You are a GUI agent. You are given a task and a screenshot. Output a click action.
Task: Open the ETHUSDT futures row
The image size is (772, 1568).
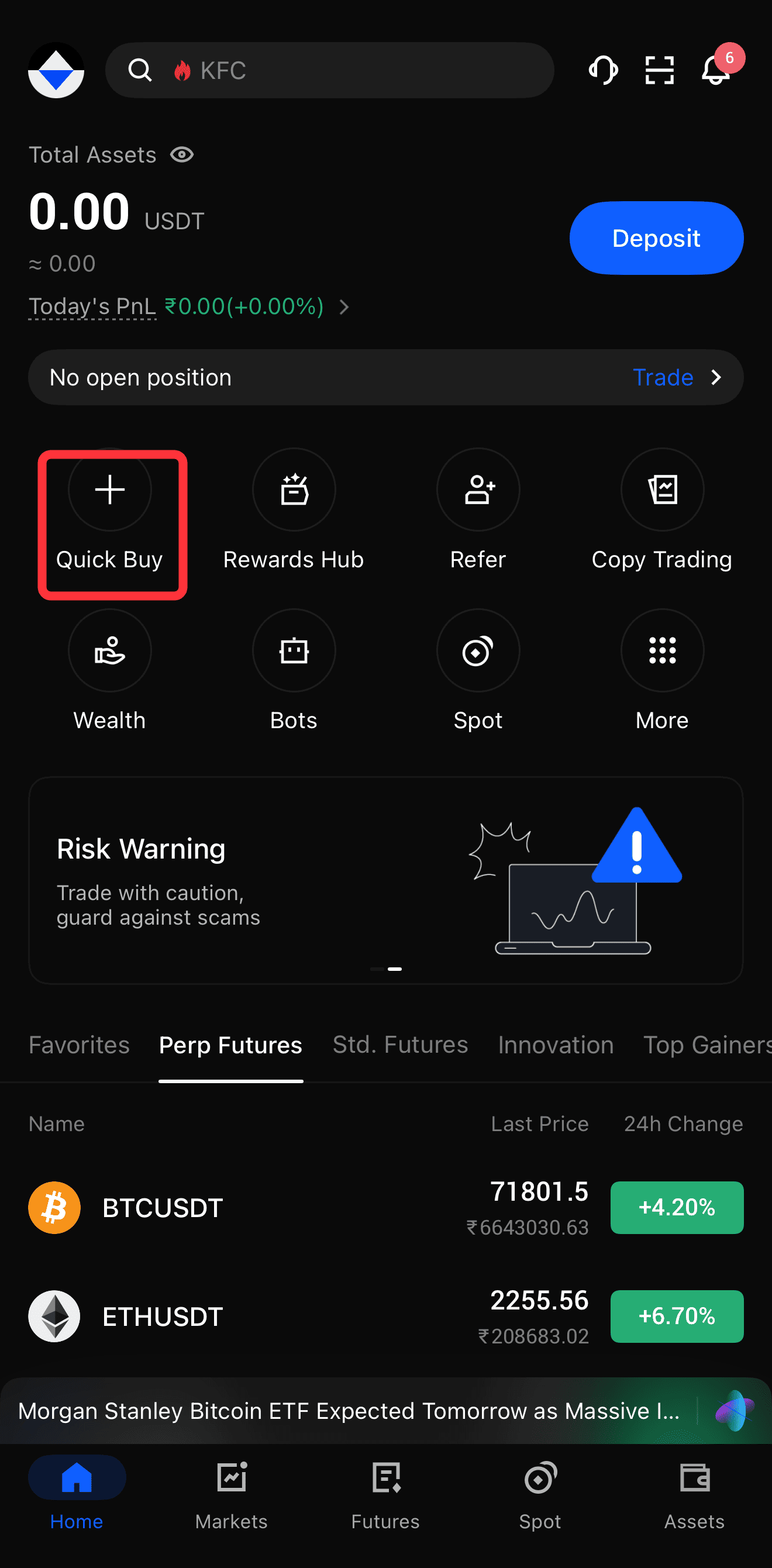click(385, 1316)
